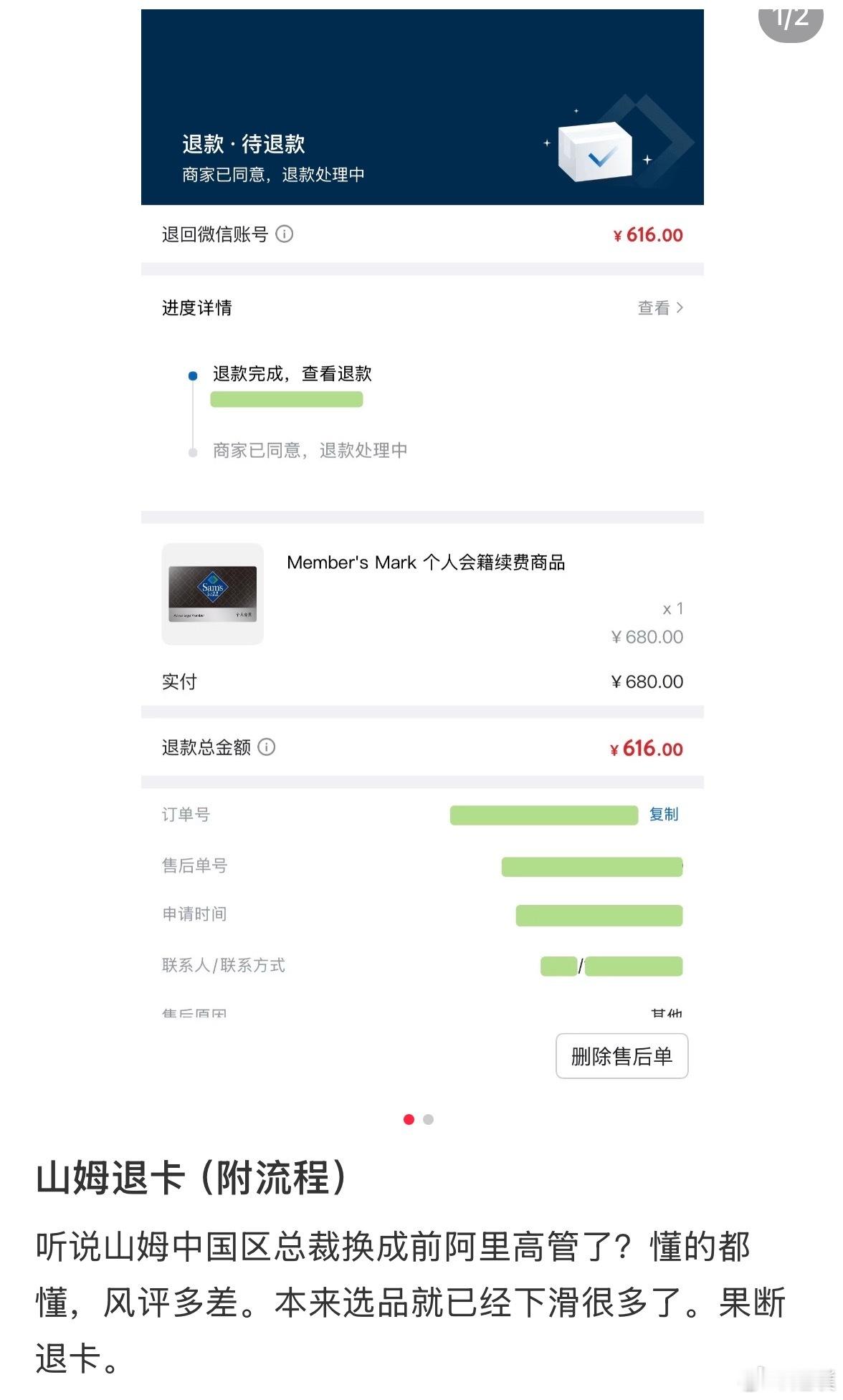Tap the masked 订单号 field
Screen dimensions: 843x1400
(x=543, y=814)
